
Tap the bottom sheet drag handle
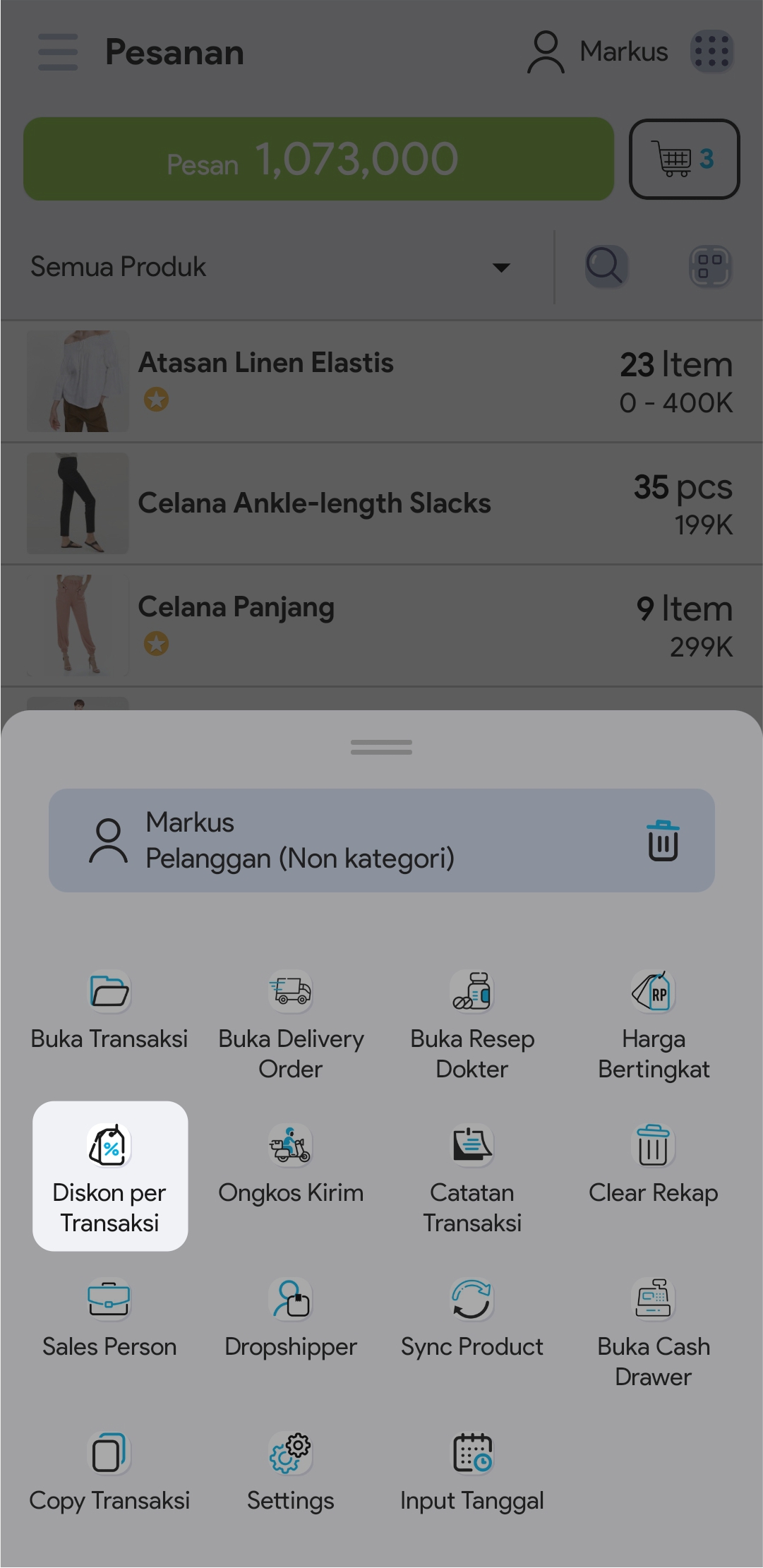(381, 747)
